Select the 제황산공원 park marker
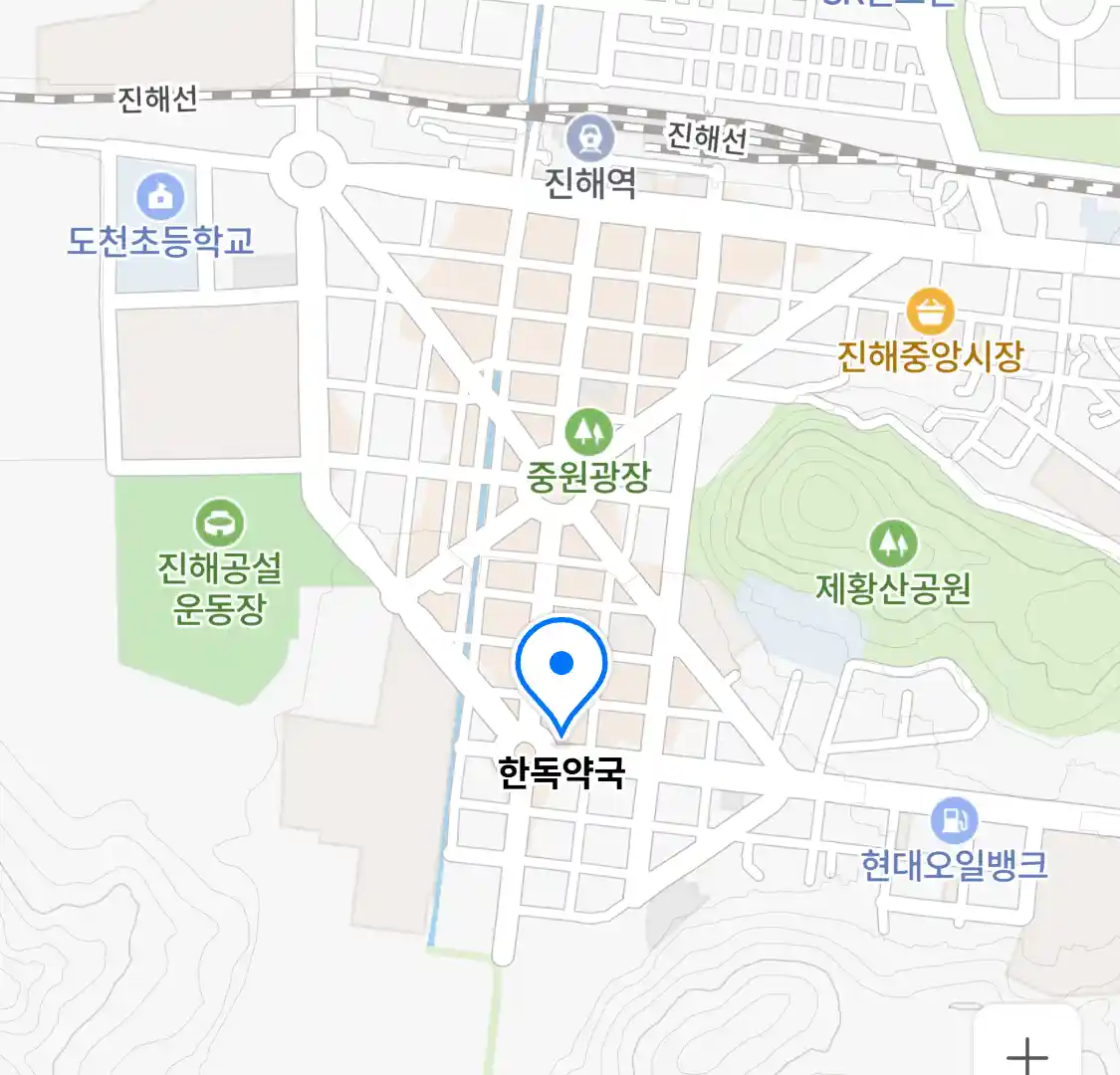1120x1075 pixels. [x=893, y=543]
